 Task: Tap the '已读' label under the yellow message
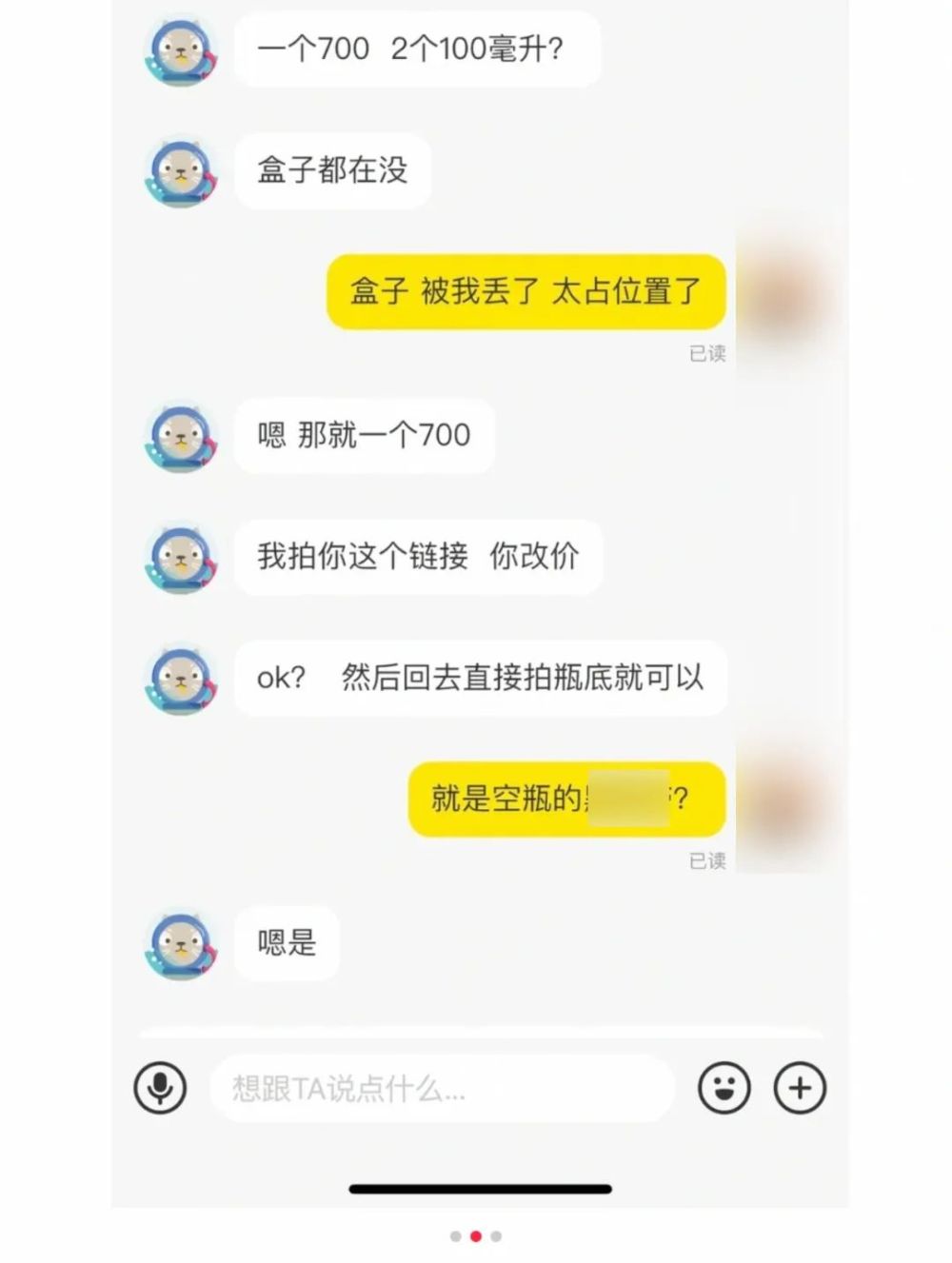705,354
